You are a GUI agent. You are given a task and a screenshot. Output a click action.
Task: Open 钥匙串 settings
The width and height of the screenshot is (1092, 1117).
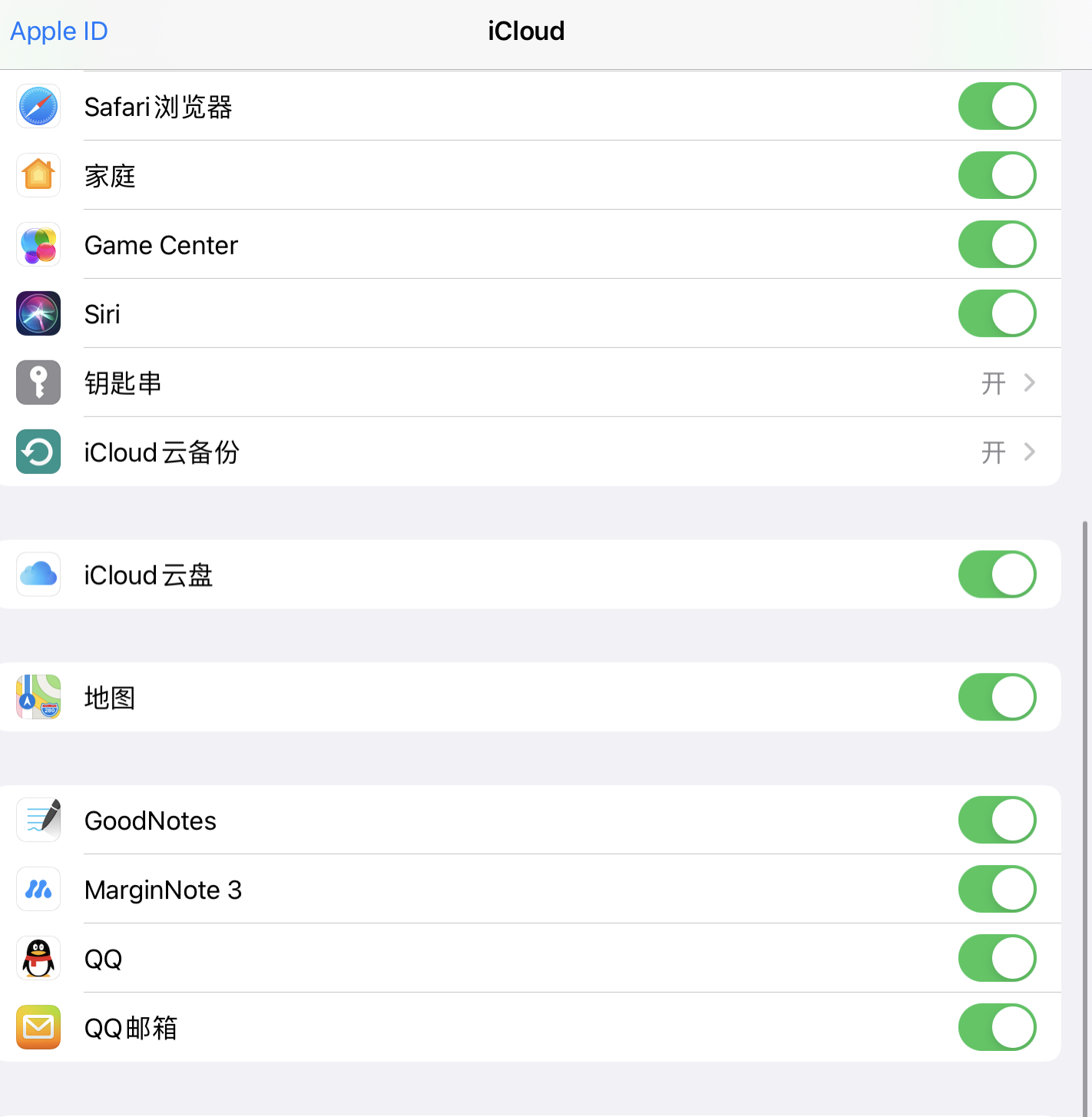tap(538, 383)
